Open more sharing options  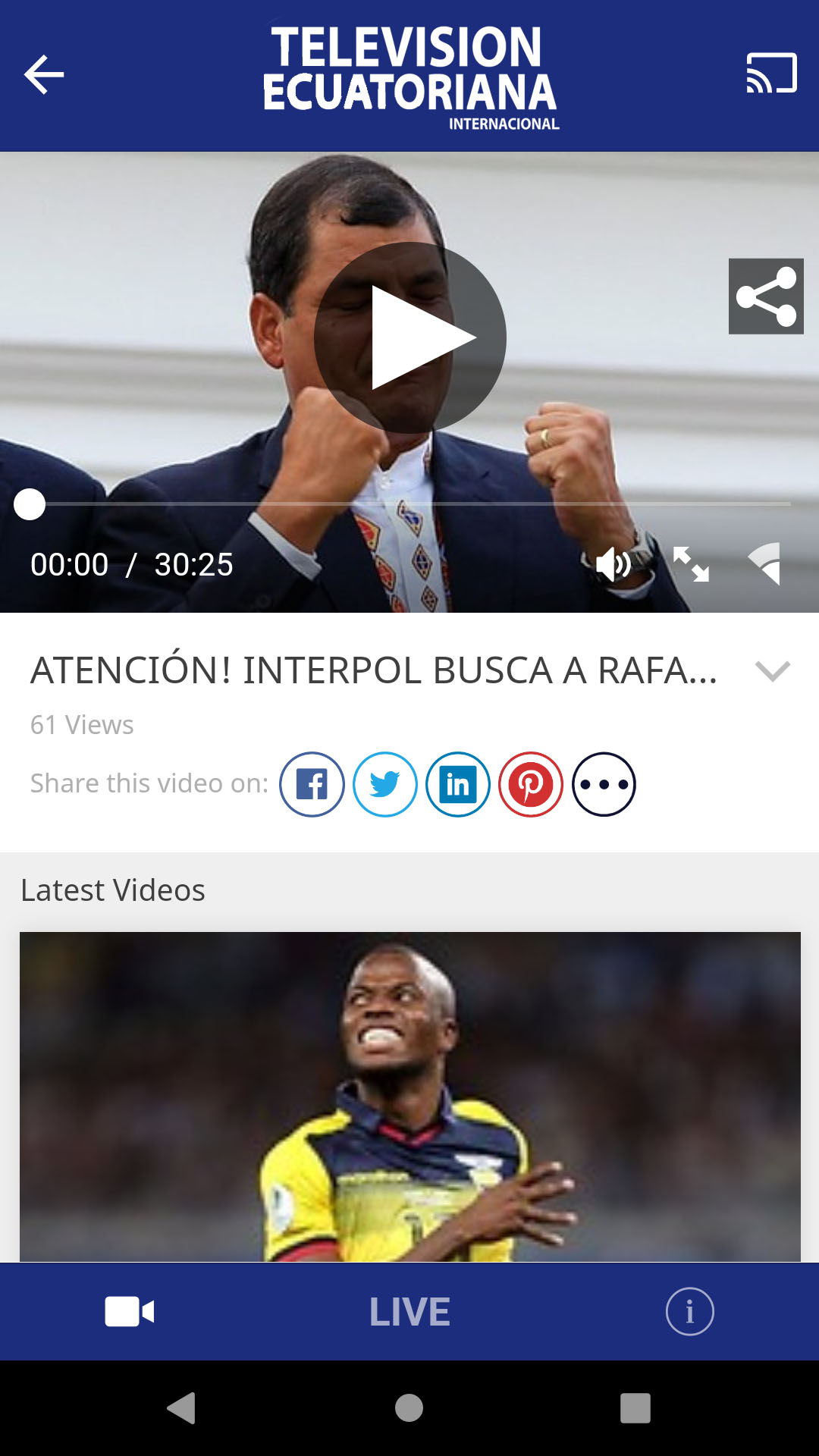604,784
